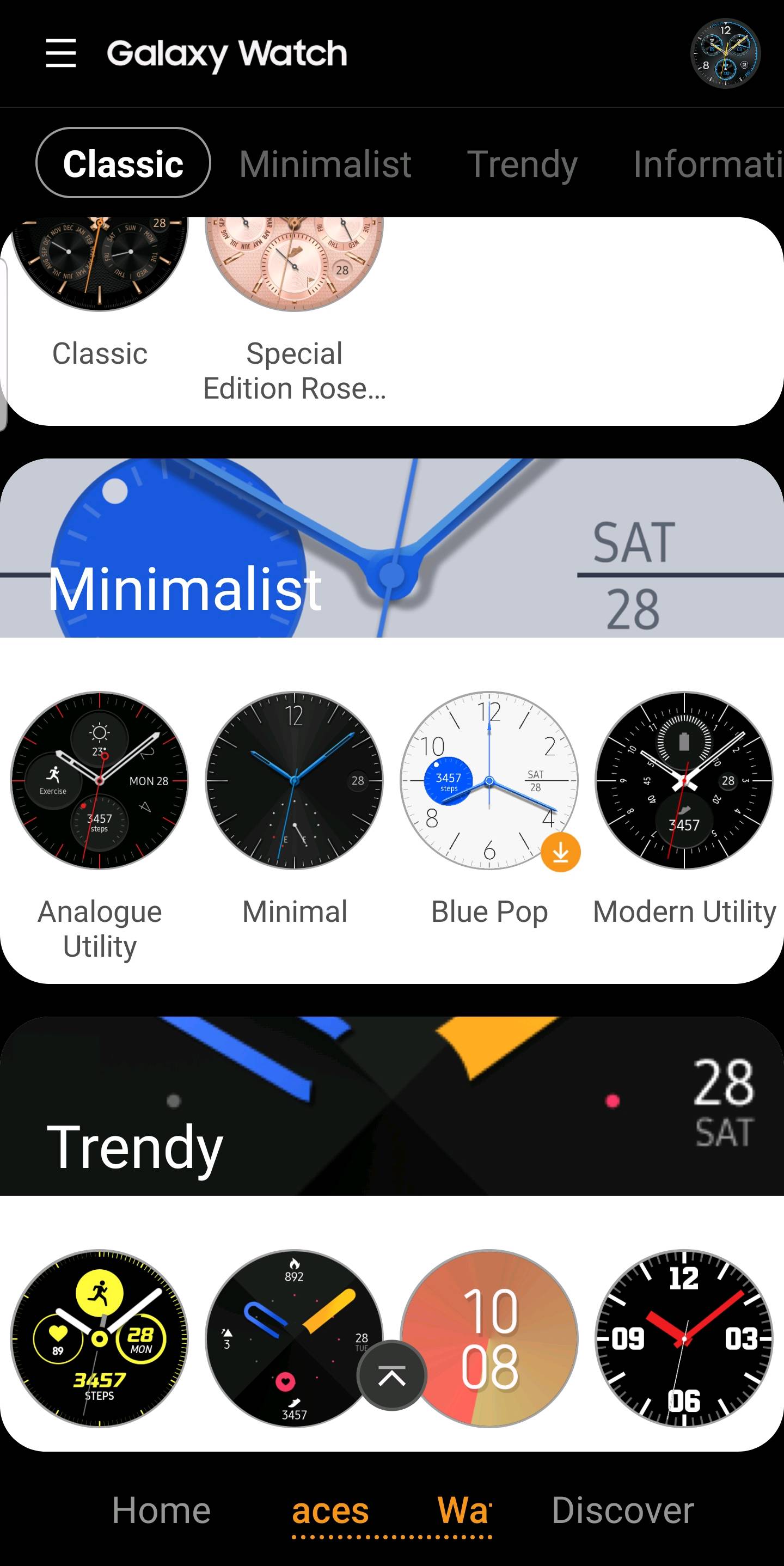Open current watch face in top corner
Image resolution: width=784 pixels, height=1566 pixels.
[725, 53]
